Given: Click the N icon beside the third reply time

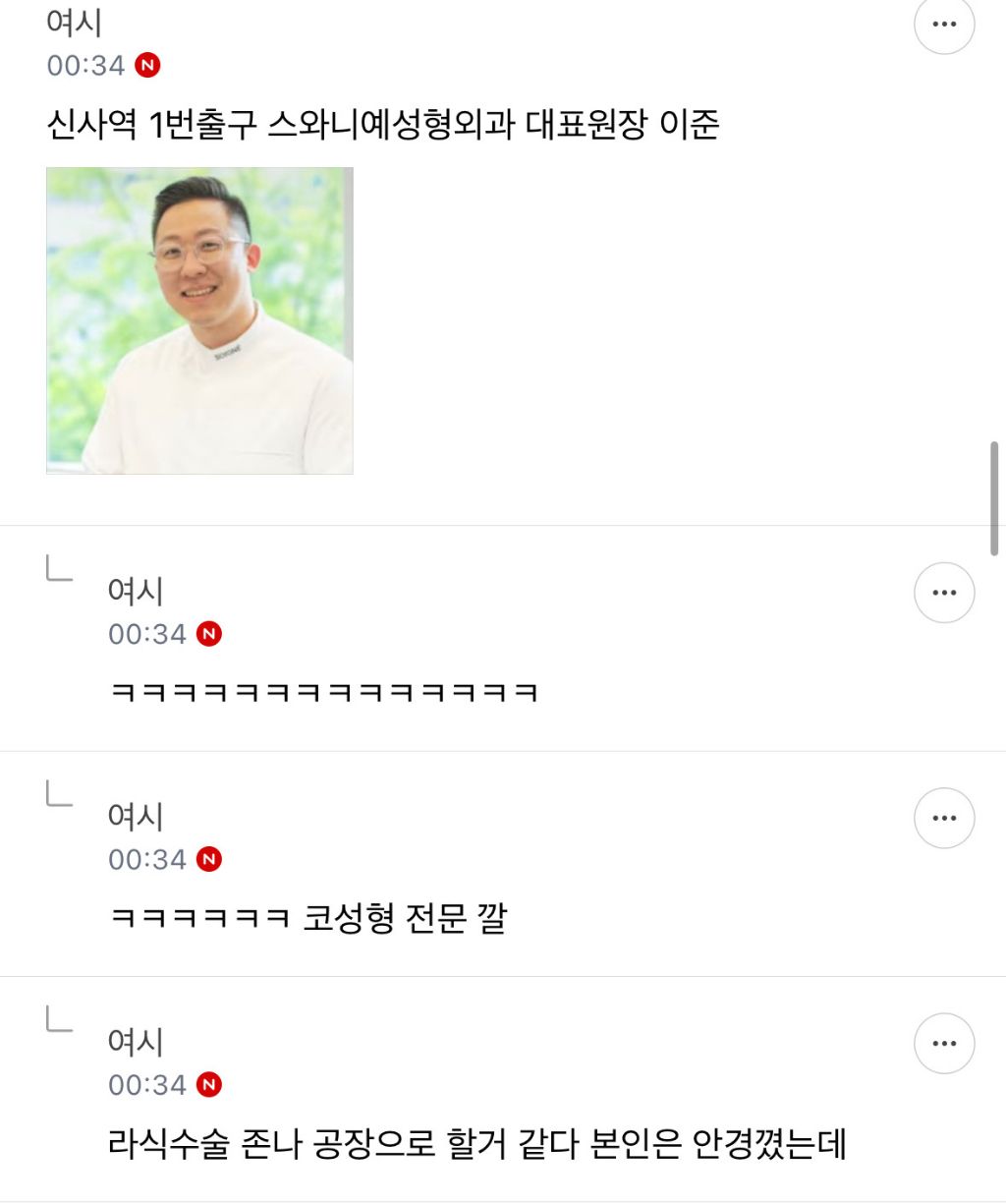Looking at the screenshot, I should click(209, 1084).
